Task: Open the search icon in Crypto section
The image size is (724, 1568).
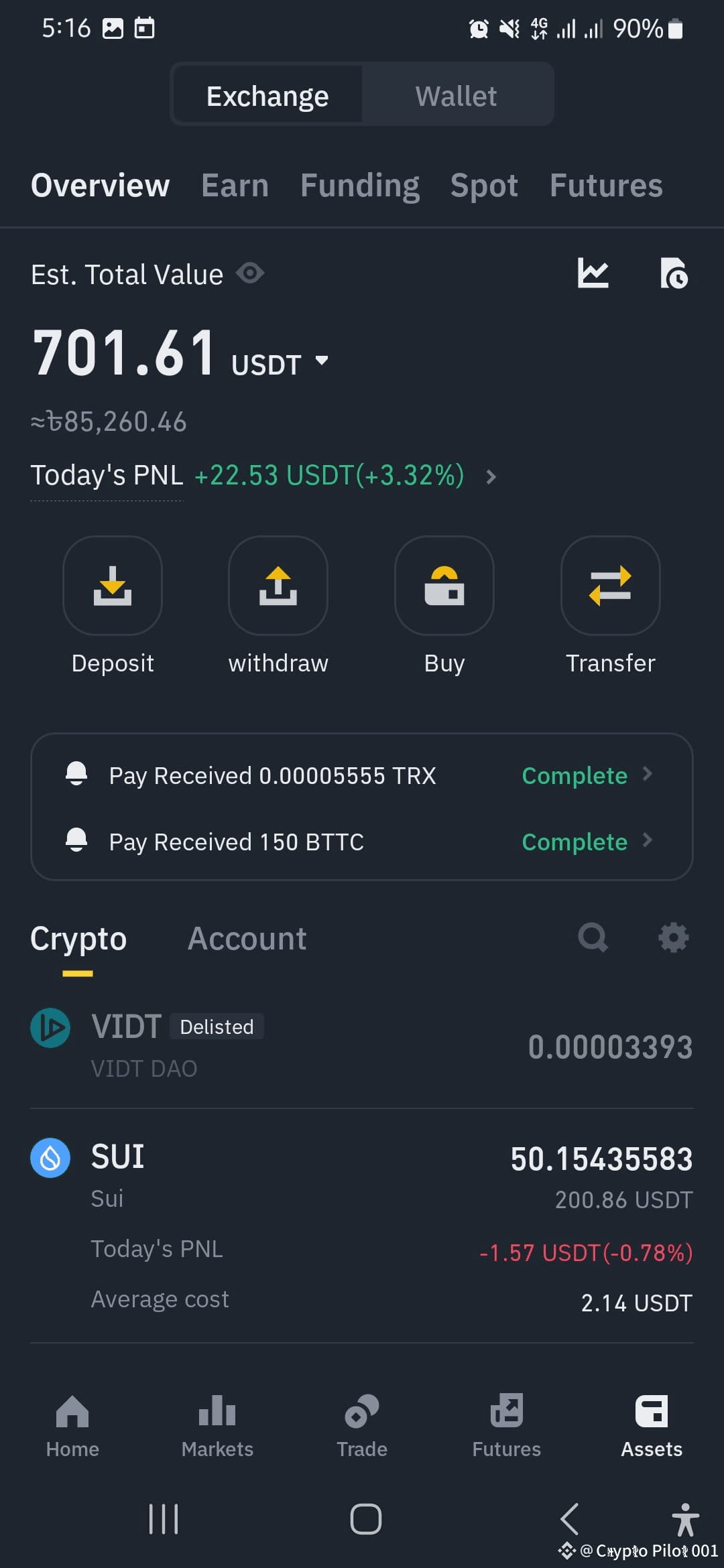Action: pyautogui.click(x=593, y=937)
